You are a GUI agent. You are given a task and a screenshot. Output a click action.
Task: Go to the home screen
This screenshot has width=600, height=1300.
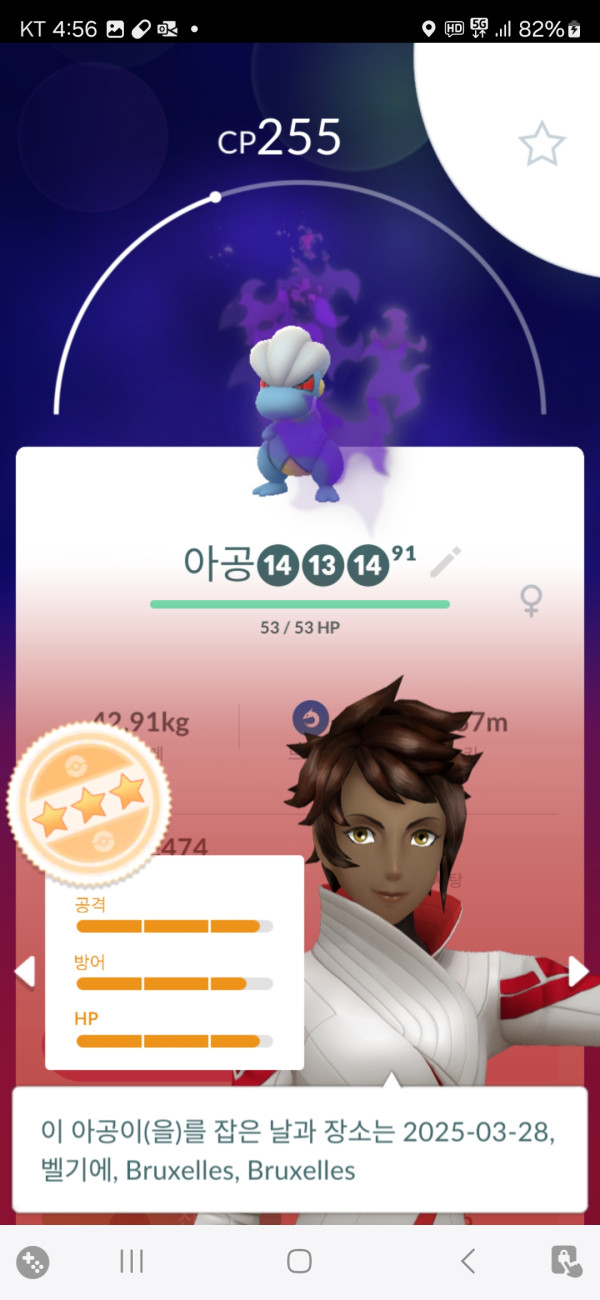tap(299, 1261)
